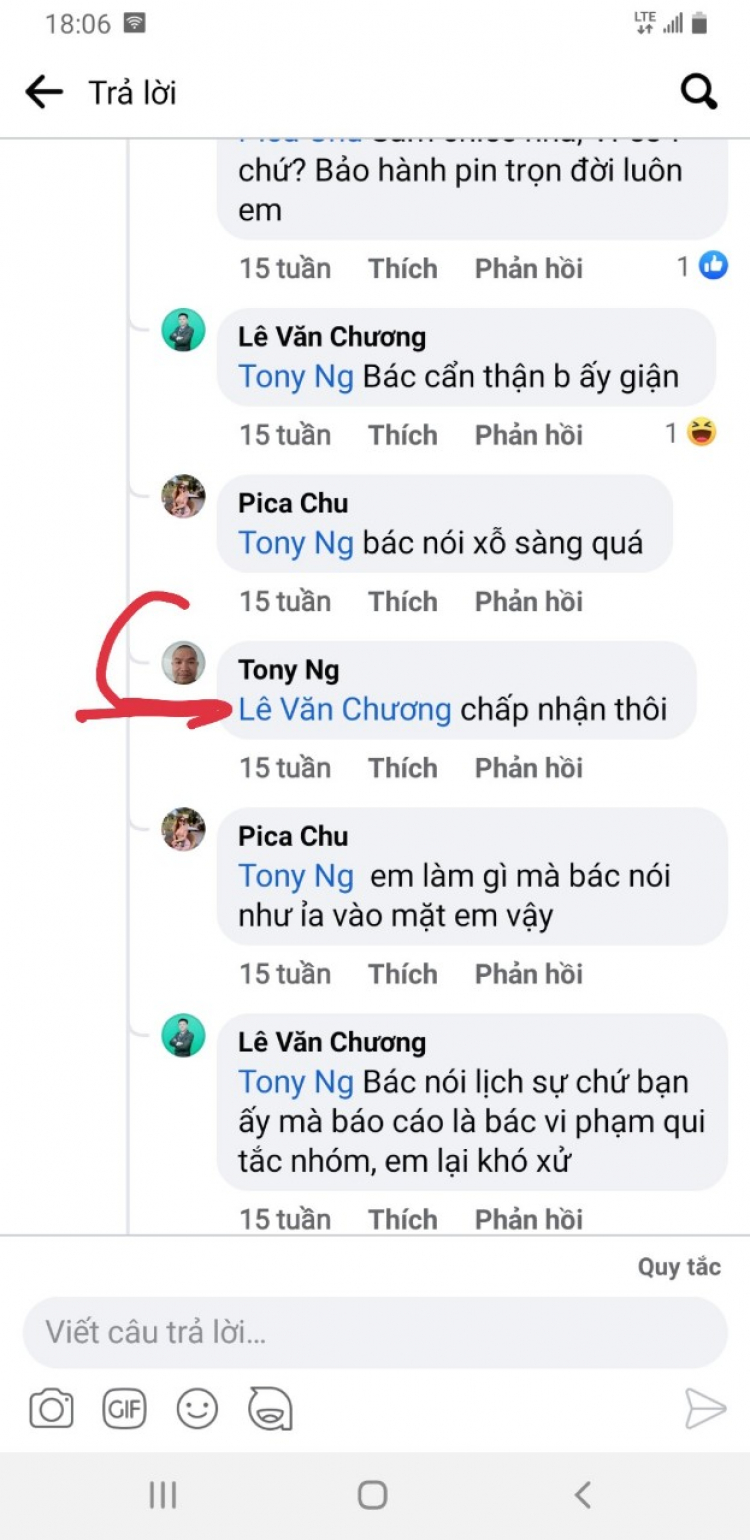Send the reply
This screenshot has height=1540, width=750.
705,1409
